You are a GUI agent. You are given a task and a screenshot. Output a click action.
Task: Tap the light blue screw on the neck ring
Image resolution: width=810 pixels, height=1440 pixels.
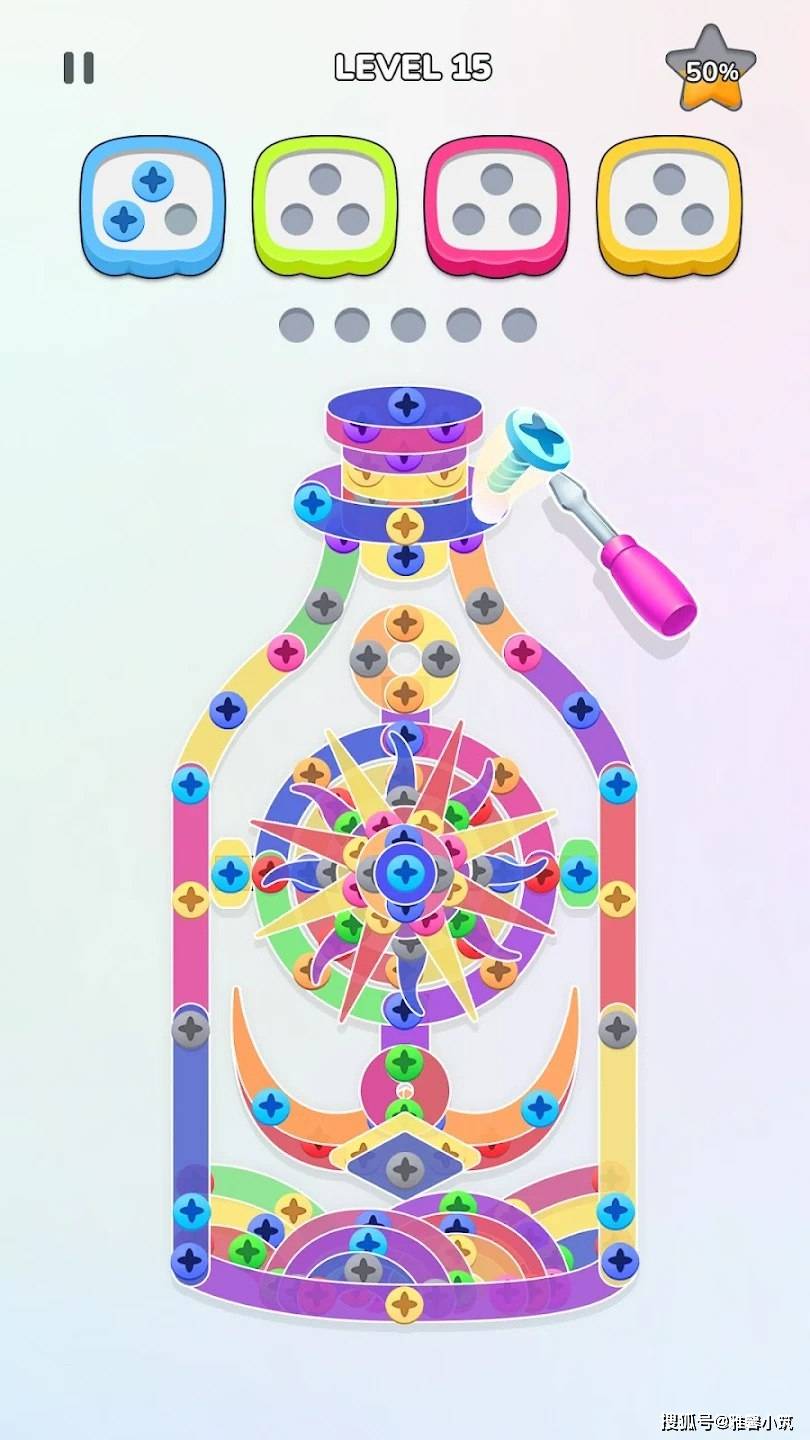click(313, 502)
